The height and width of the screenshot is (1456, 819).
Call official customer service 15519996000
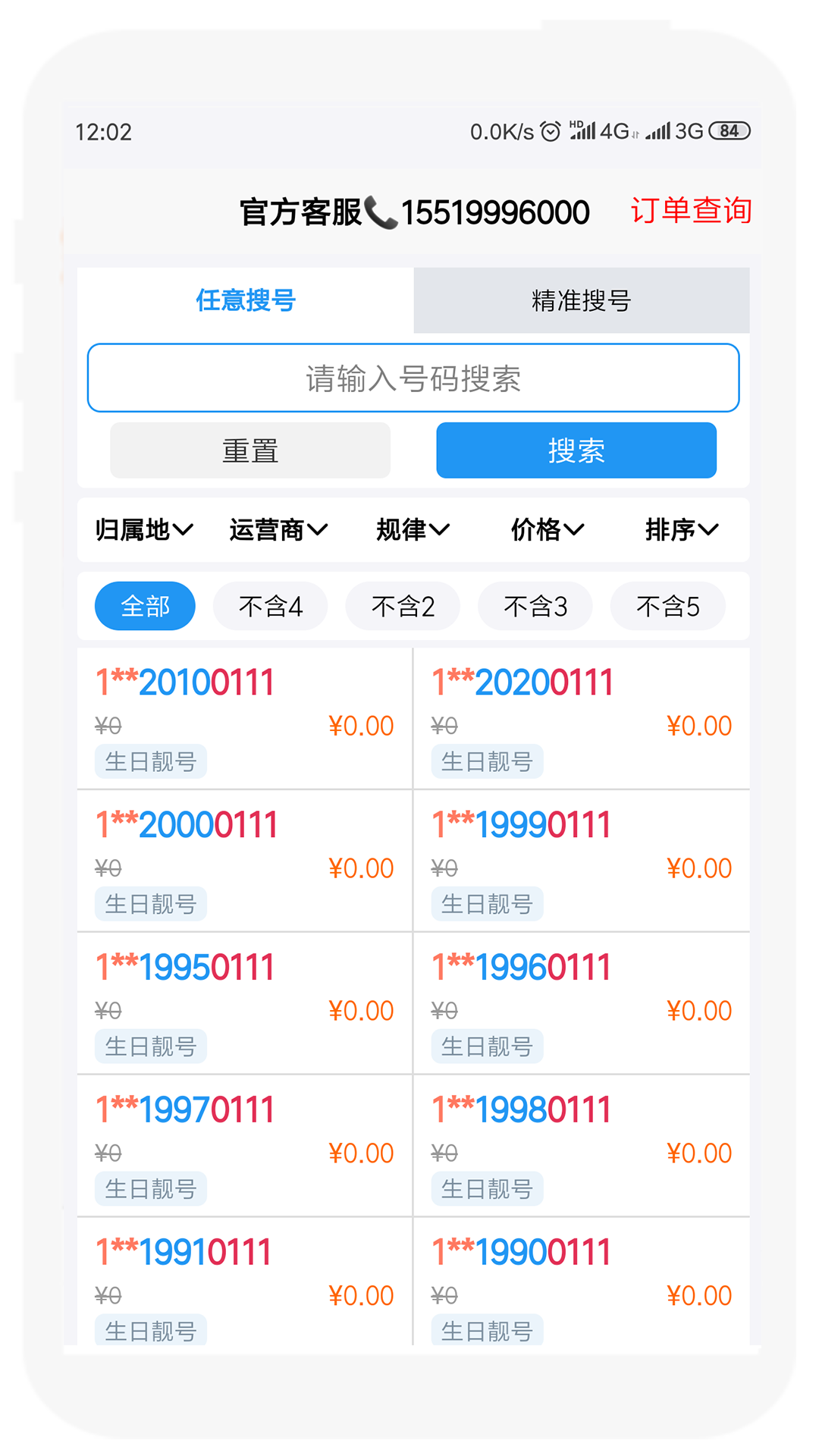click(x=415, y=212)
